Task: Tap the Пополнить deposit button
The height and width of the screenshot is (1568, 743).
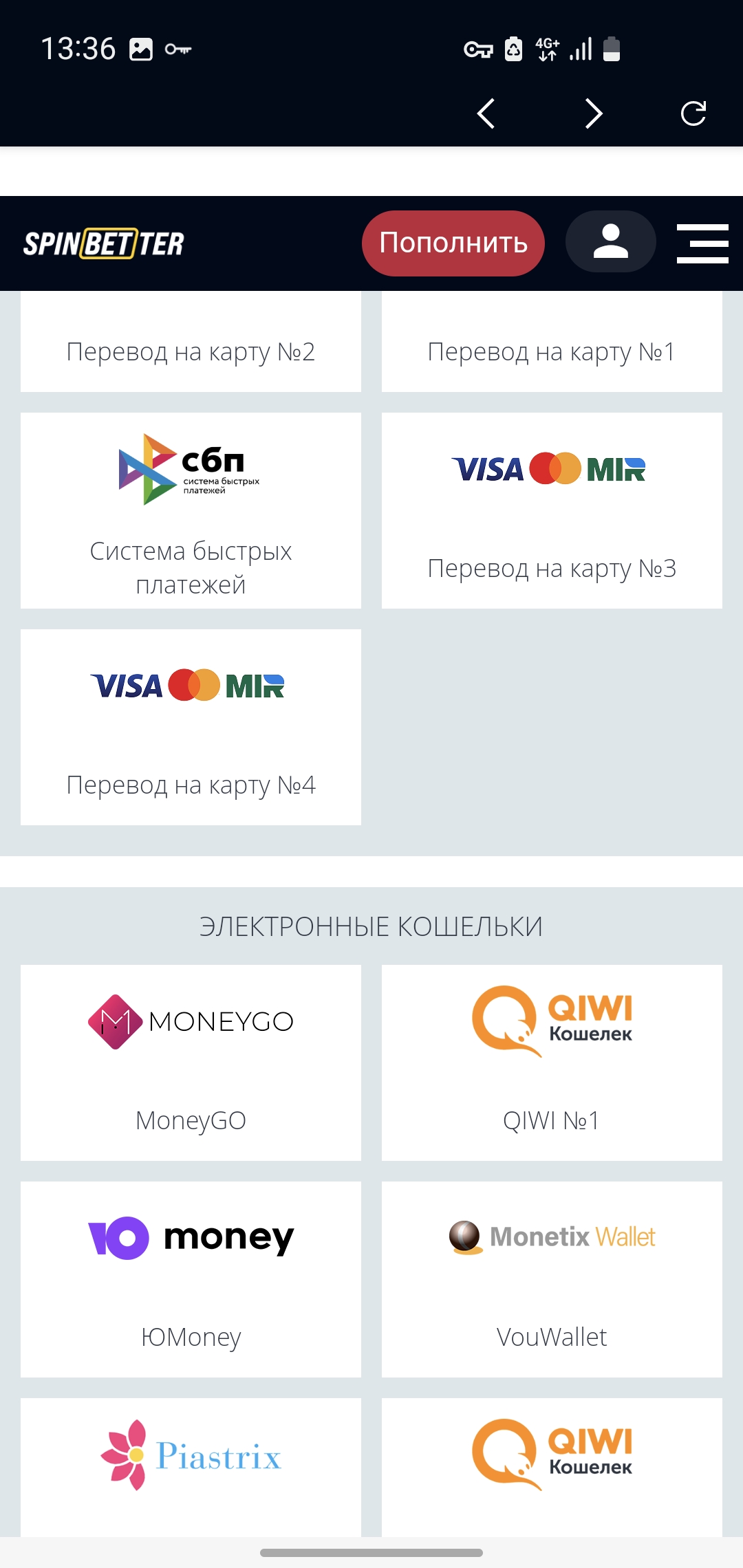Action: point(453,243)
